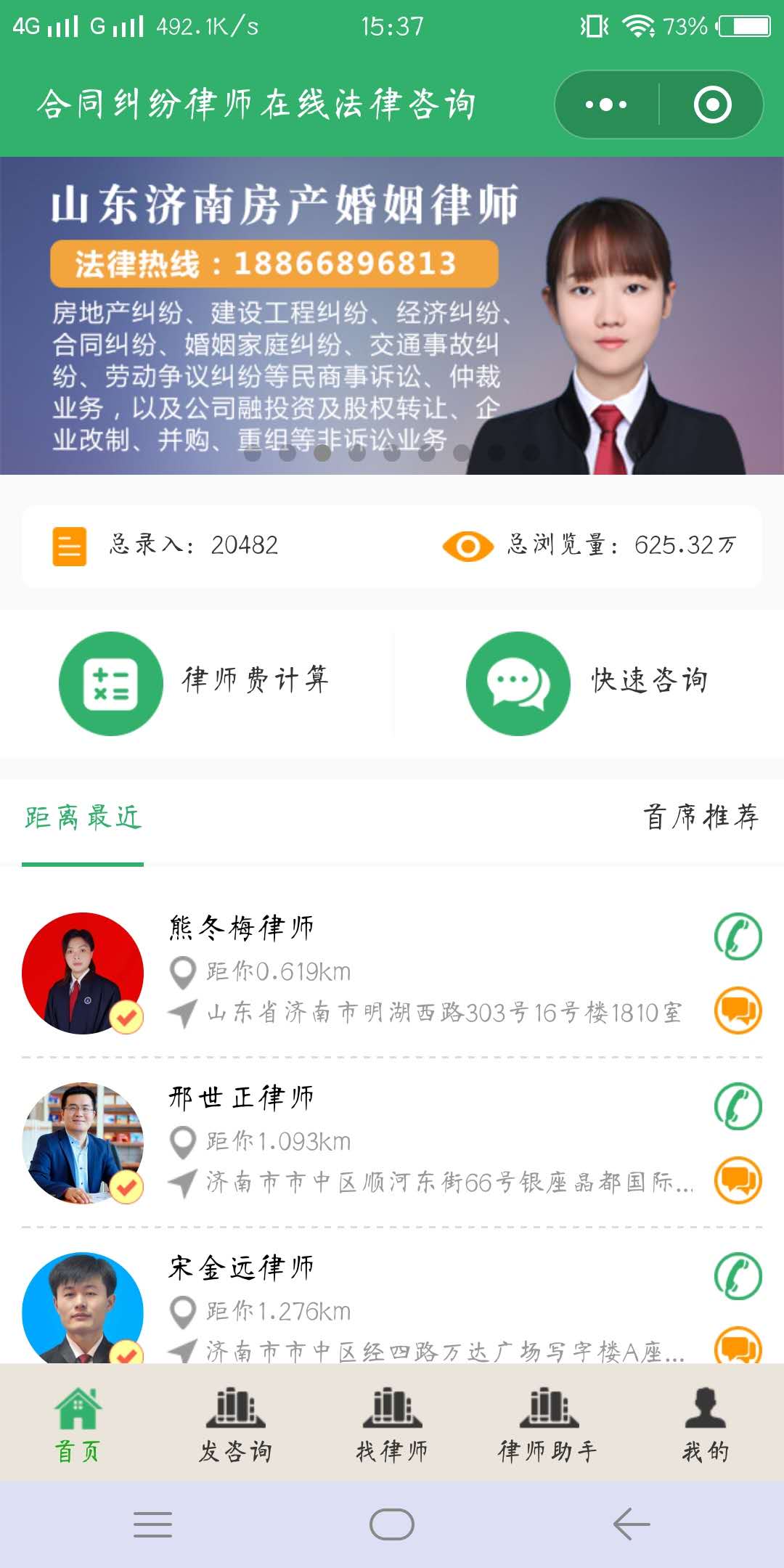Call 熊冬梅律师 via phone icon

pos(738,936)
